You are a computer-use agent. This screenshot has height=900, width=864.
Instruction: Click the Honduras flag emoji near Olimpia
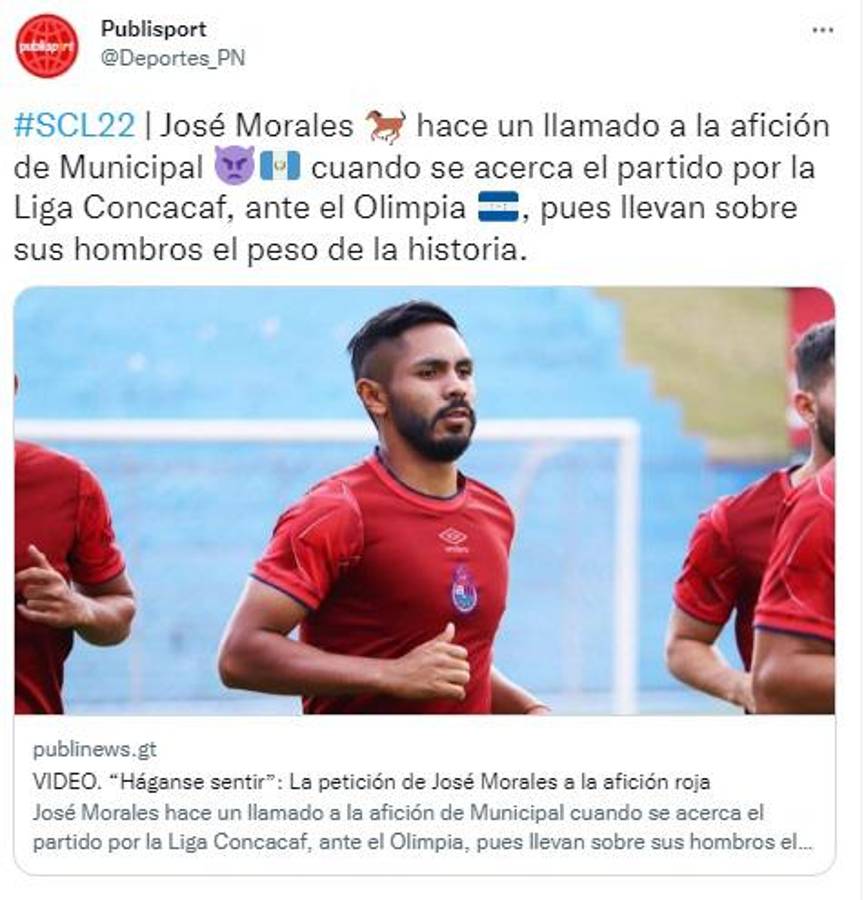[x=499, y=209]
